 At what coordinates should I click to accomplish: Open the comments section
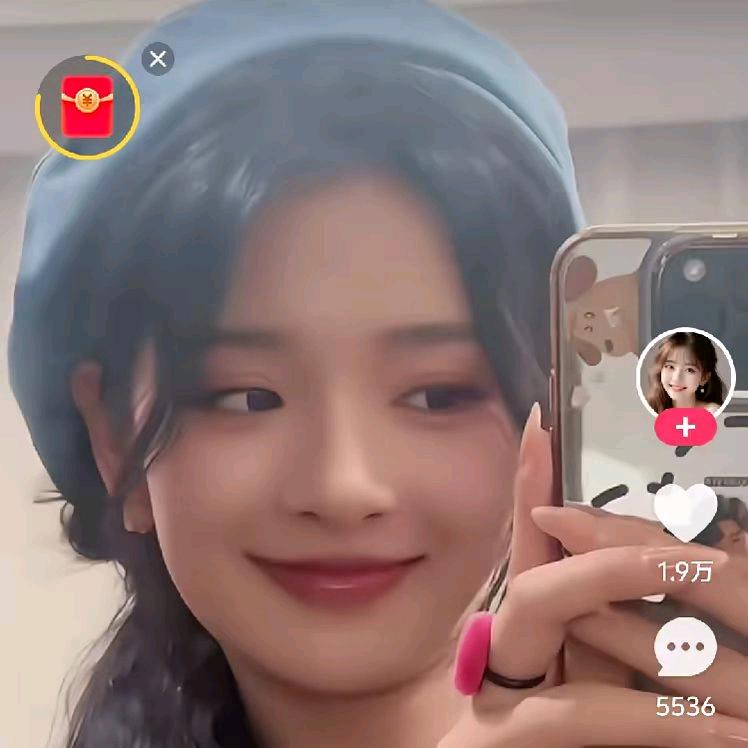click(x=685, y=647)
